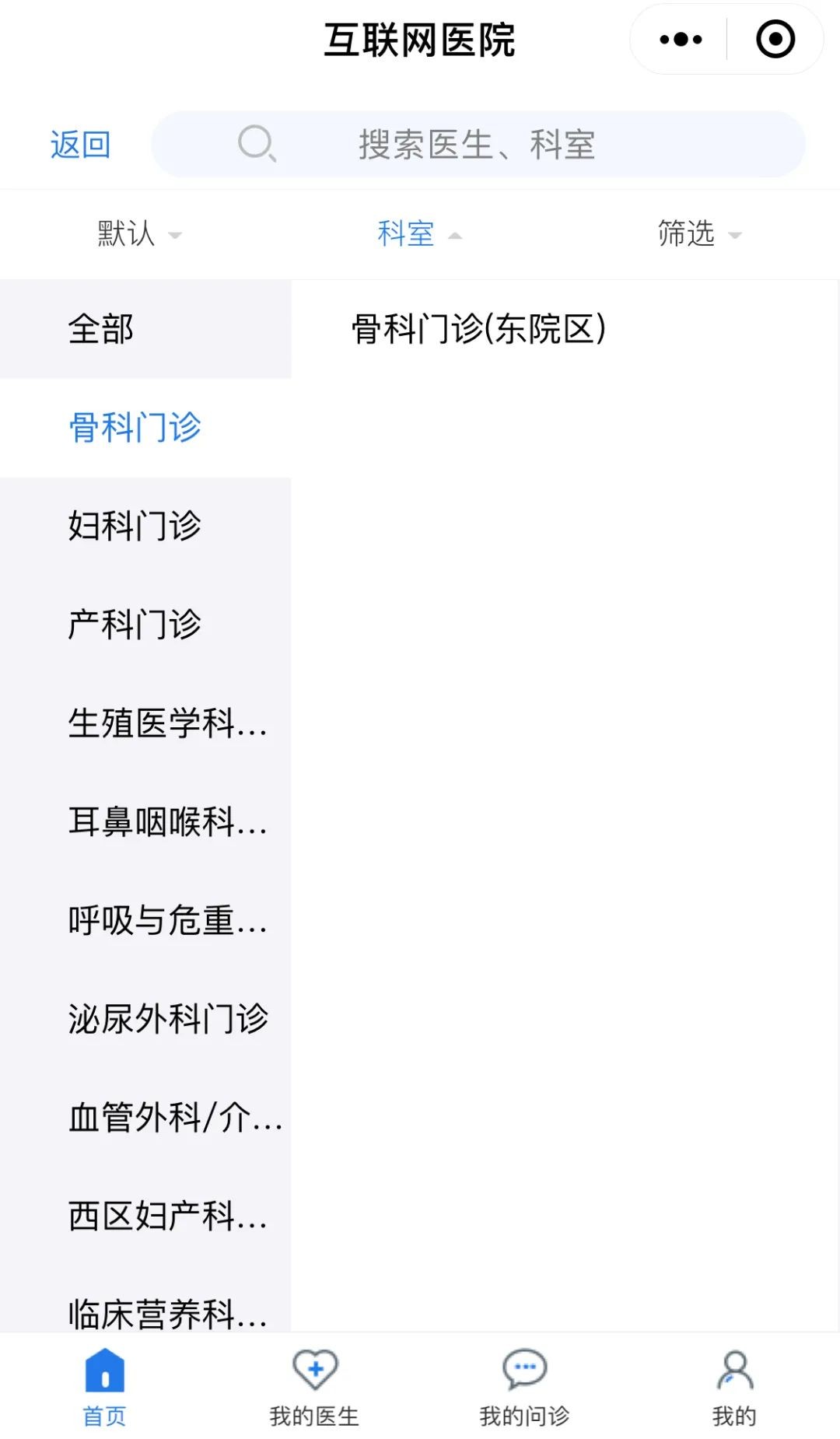Select 全部 in the department sidebar

pyautogui.click(x=101, y=329)
